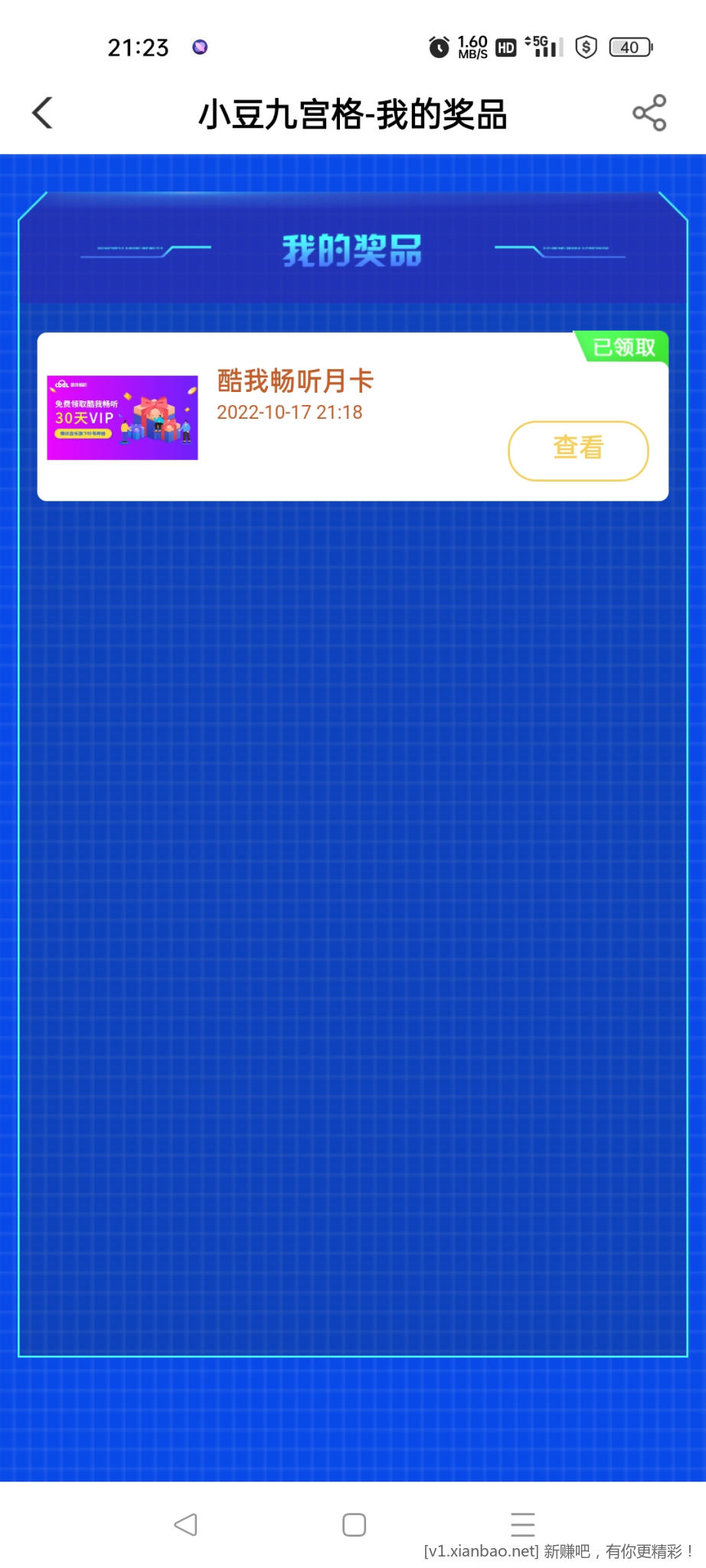Go back from 我的奖品 page
Image resolution: width=706 pixels, height=1568 pixels.
(43, 113)
